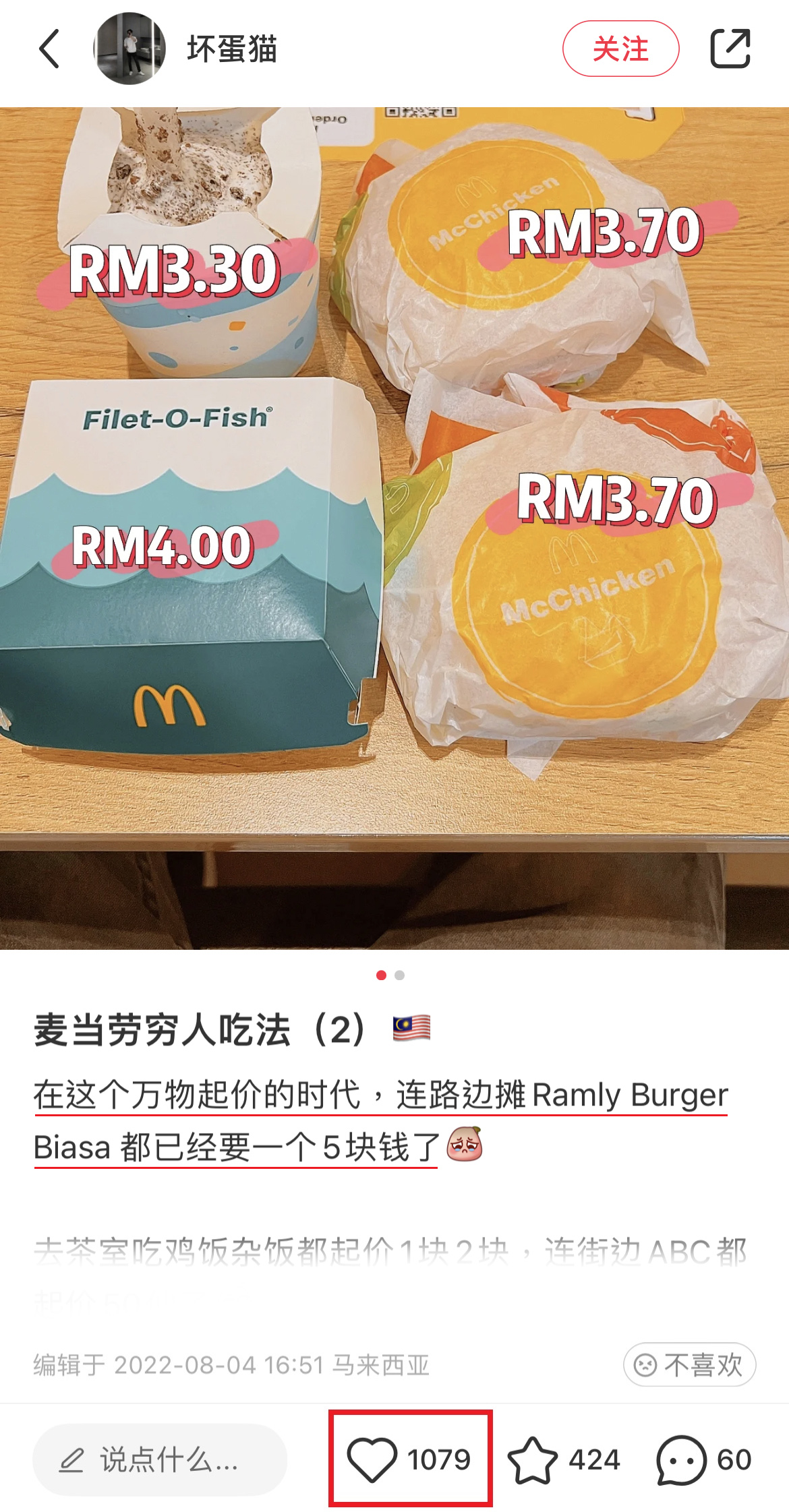Open 坏蛋猫's profile avatar
The image size is (789, 1512).
129,49
